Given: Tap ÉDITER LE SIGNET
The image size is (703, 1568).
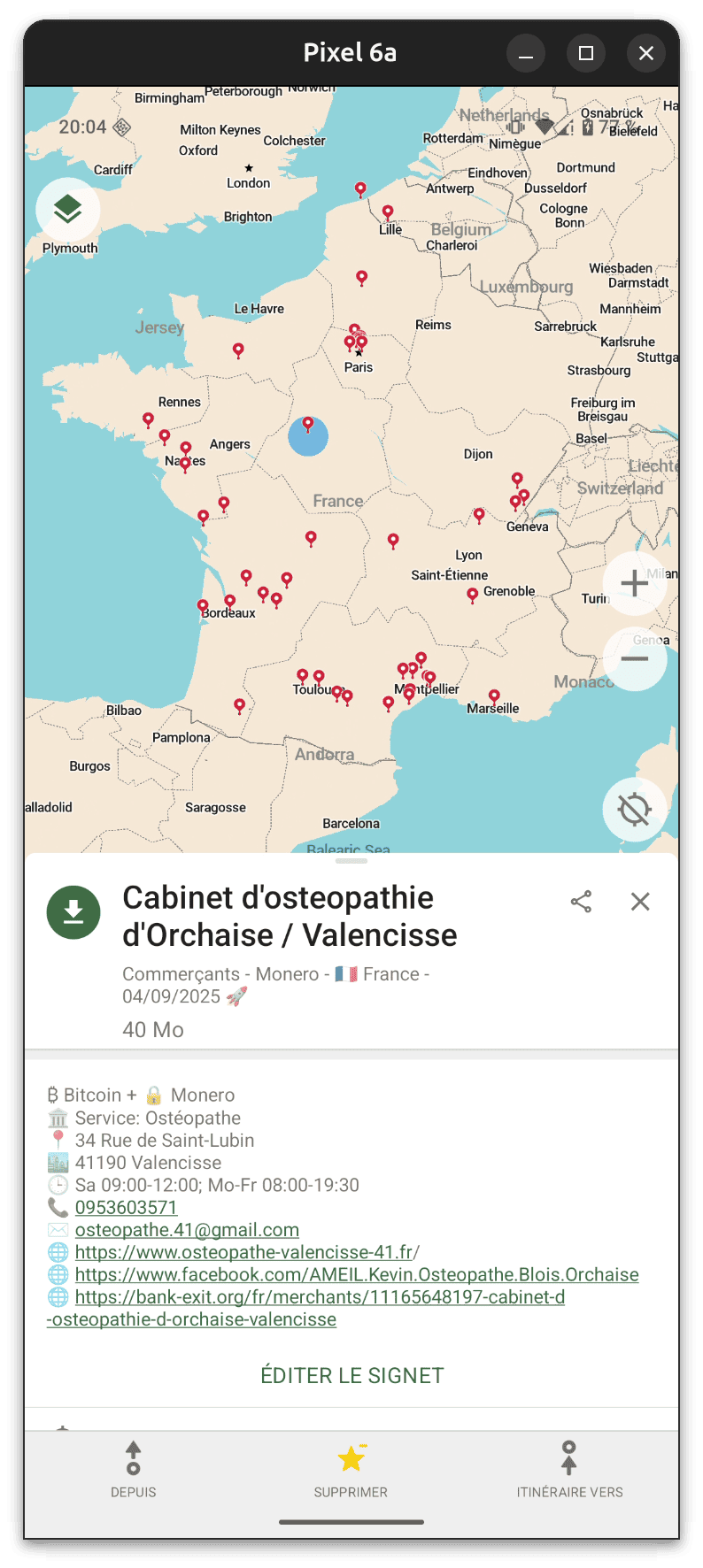Looking at the screenshot, I should [352, 1375].
